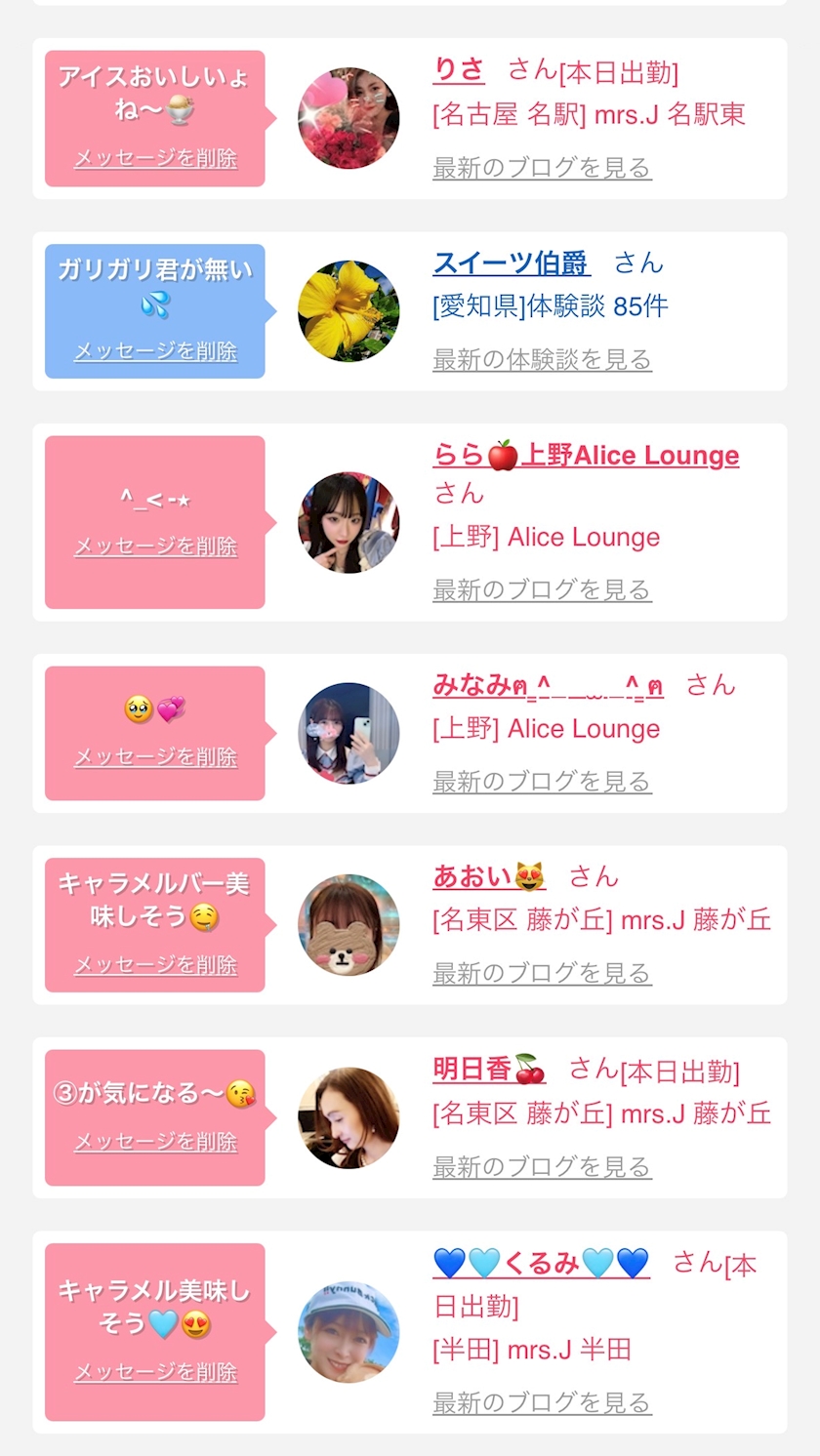This screenshot has width=820, height=1456.
Task: Open スイーツ伯爵's profile link
Action: coord(512,263)
